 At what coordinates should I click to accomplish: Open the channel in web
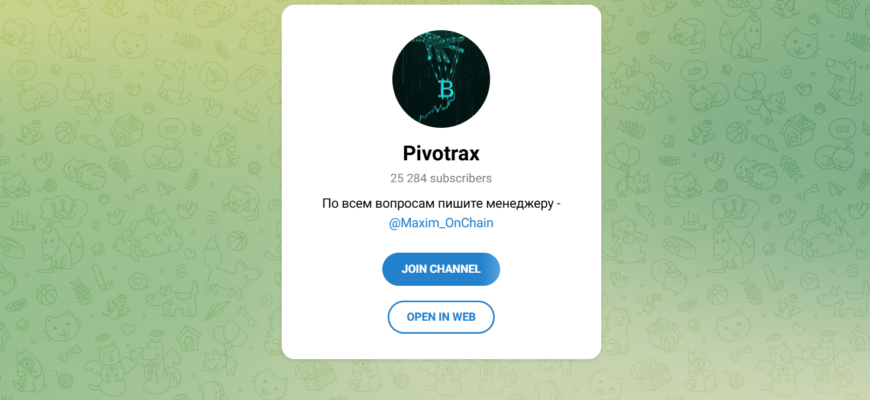click(x=440, y=317)
